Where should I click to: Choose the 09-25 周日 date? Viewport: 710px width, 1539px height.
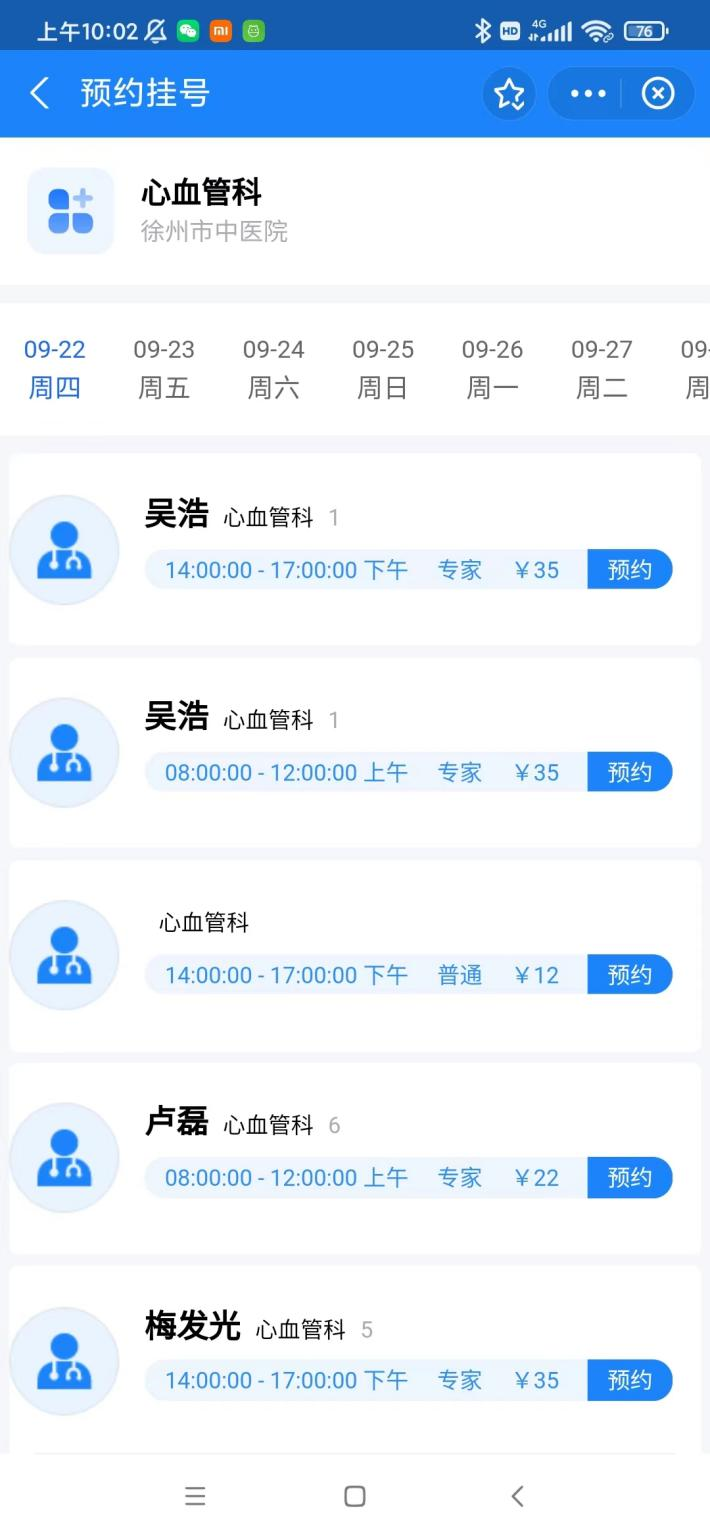tap(383, 368)
